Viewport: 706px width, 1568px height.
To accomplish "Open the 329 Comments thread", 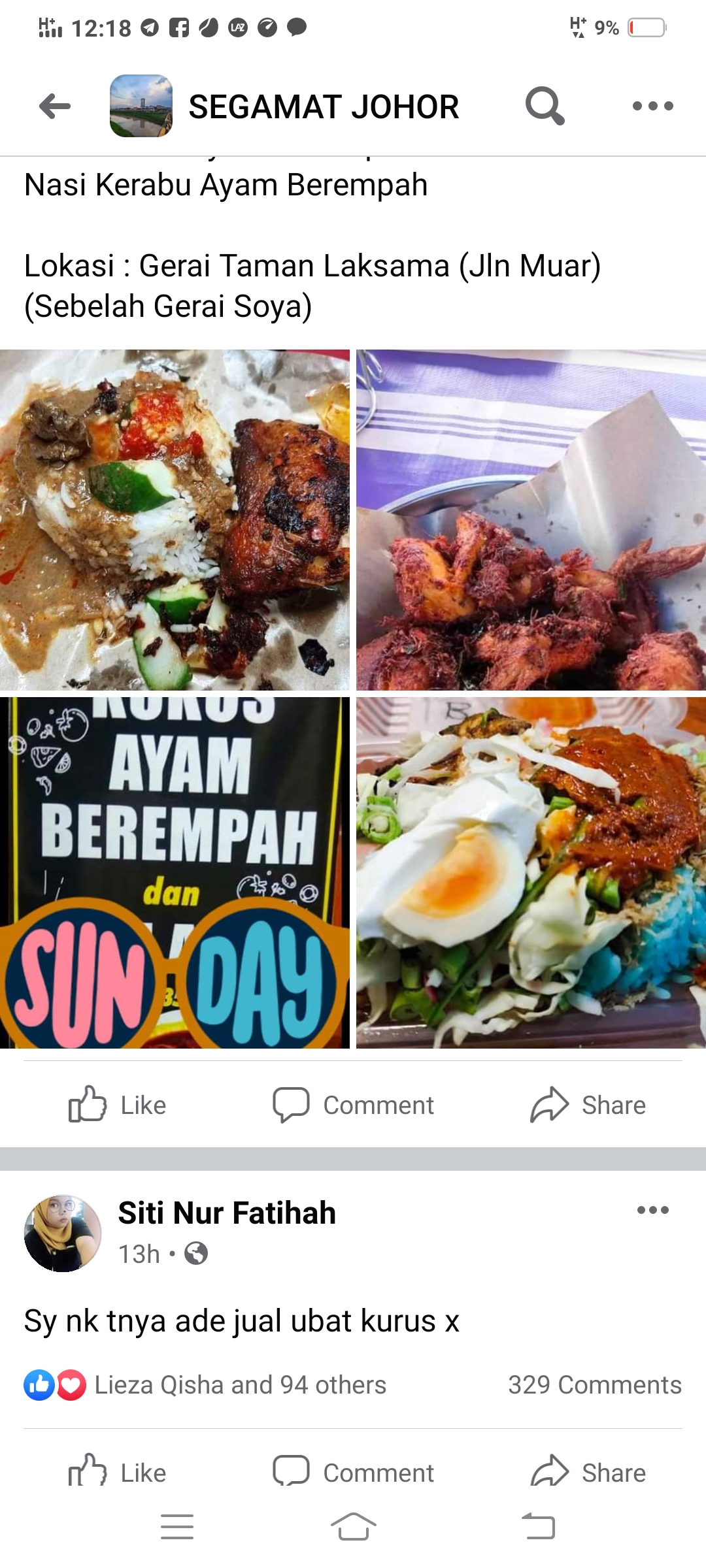I will pyautogui.click(x=595, y=1385).
